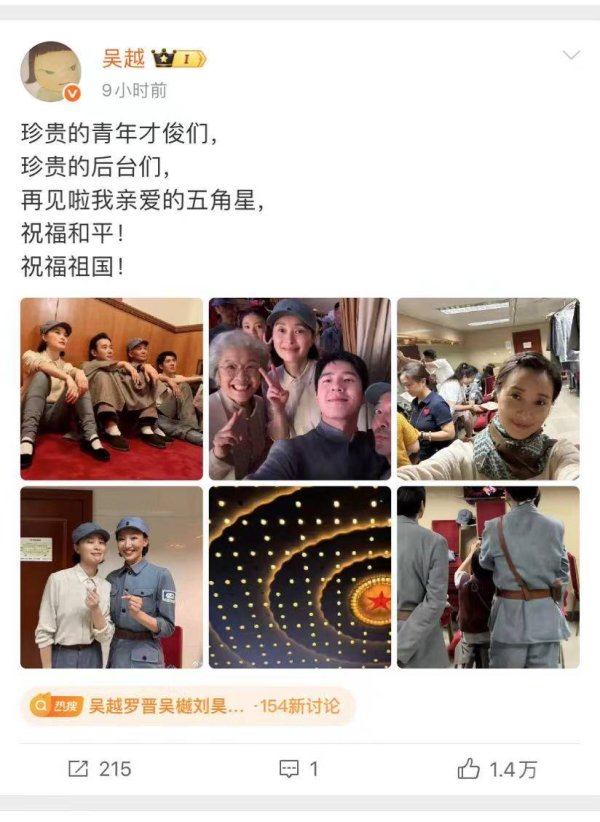Open the username 吴越 profile link

tap(124, 59)
